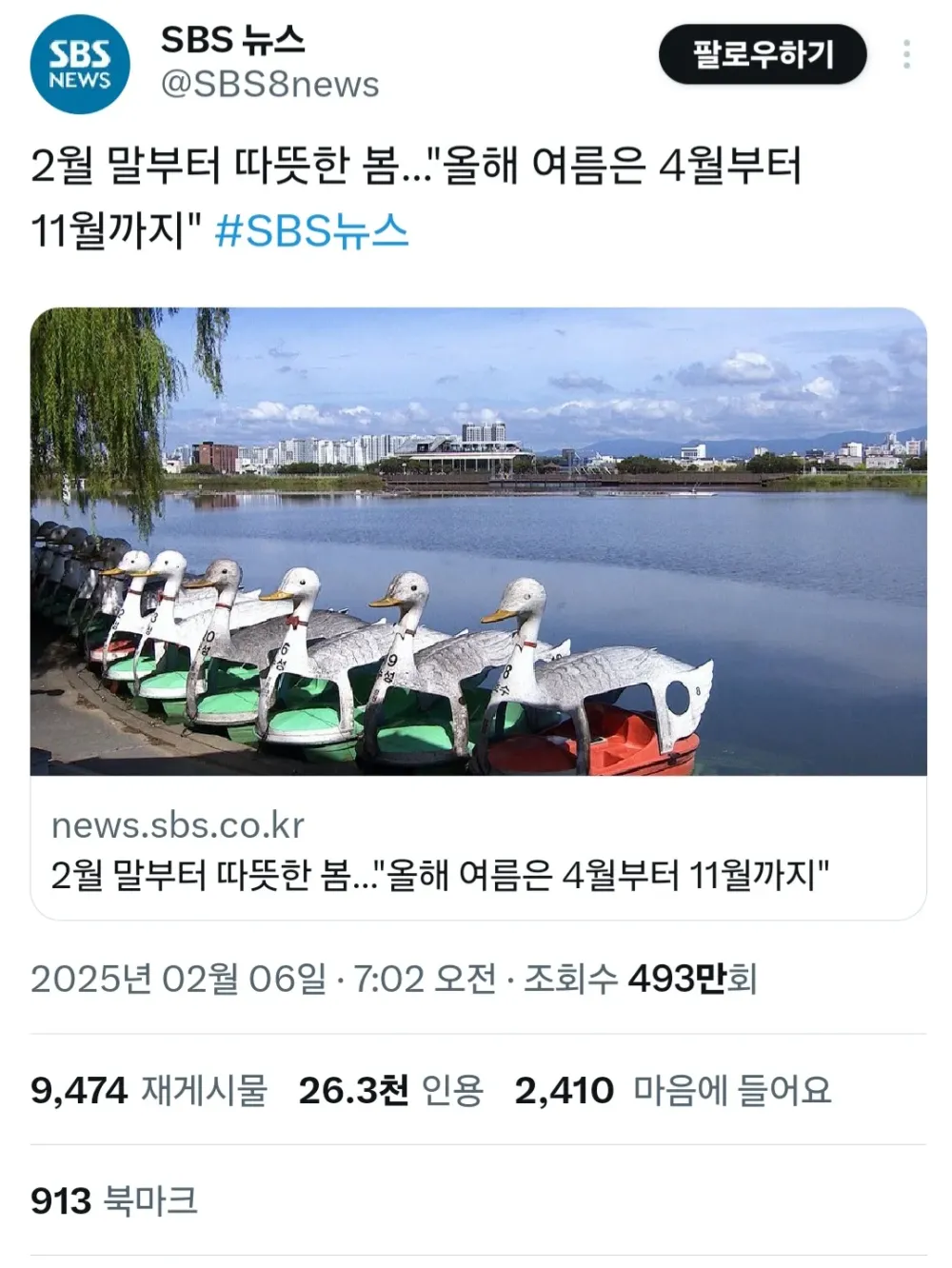Follow SBS 뉴스 with 팔로우하기 button
Screen dimensions: 952x1268
[x=763, y=54]
